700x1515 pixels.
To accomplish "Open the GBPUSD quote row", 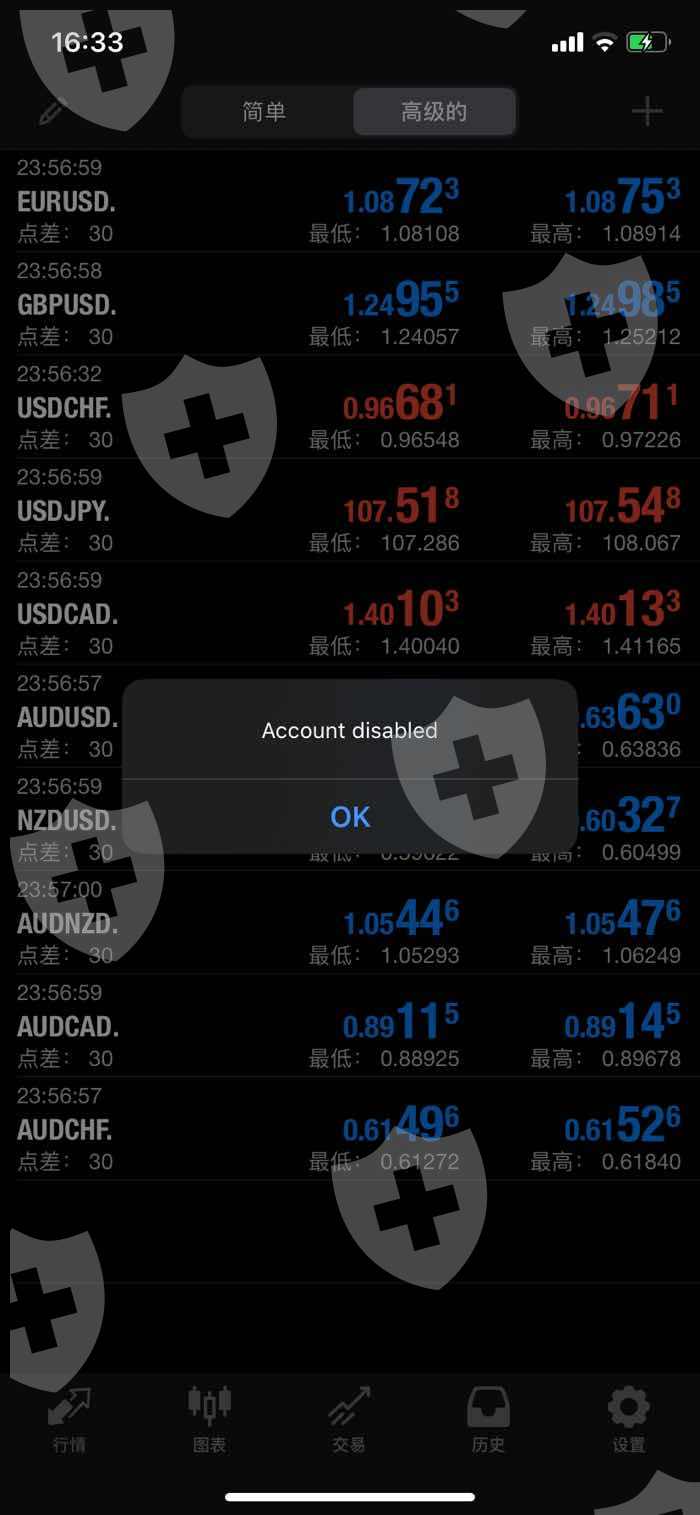I will 350,304.
